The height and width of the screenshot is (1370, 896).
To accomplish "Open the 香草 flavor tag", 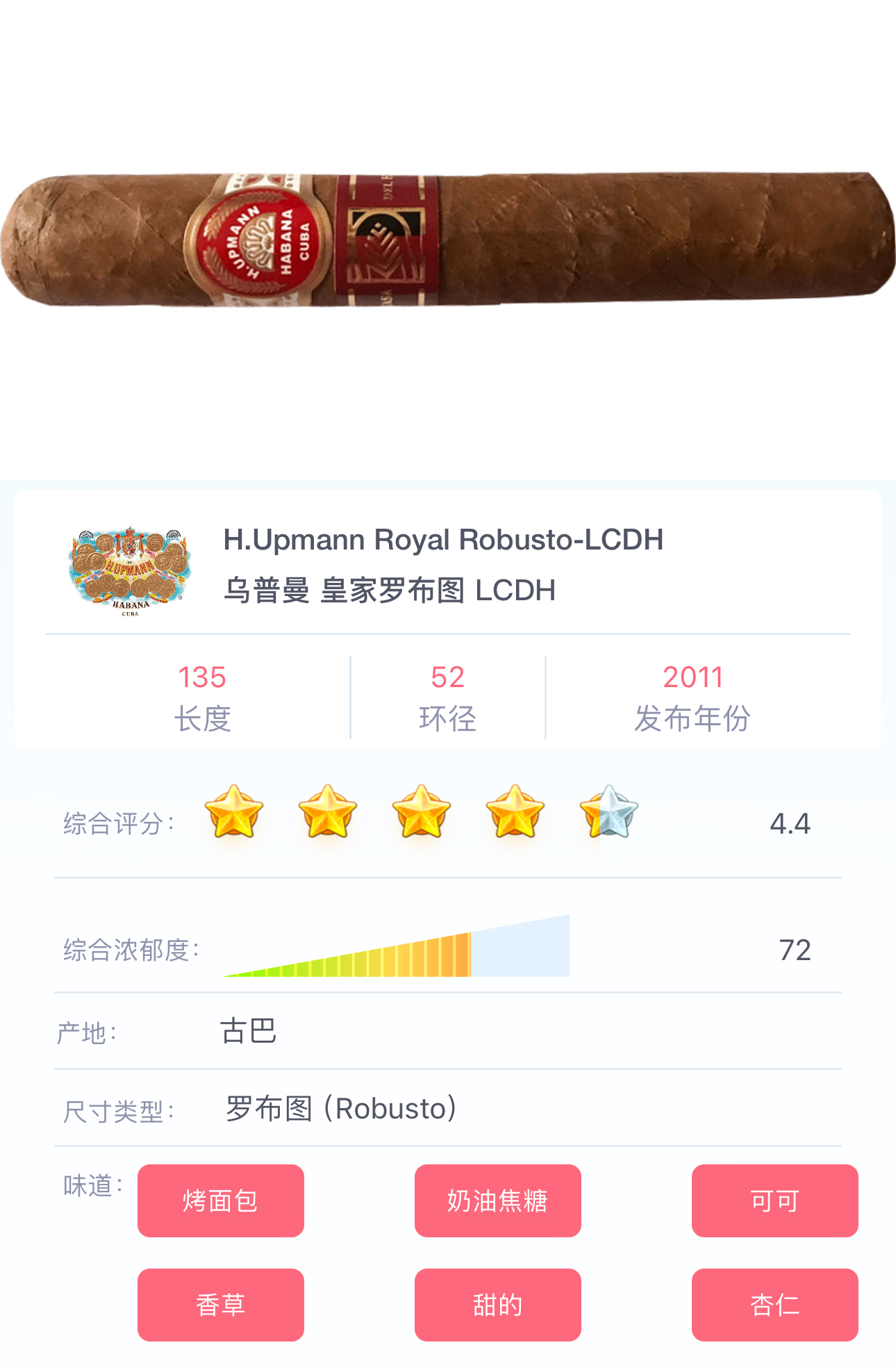I will tap(220, 1305).
